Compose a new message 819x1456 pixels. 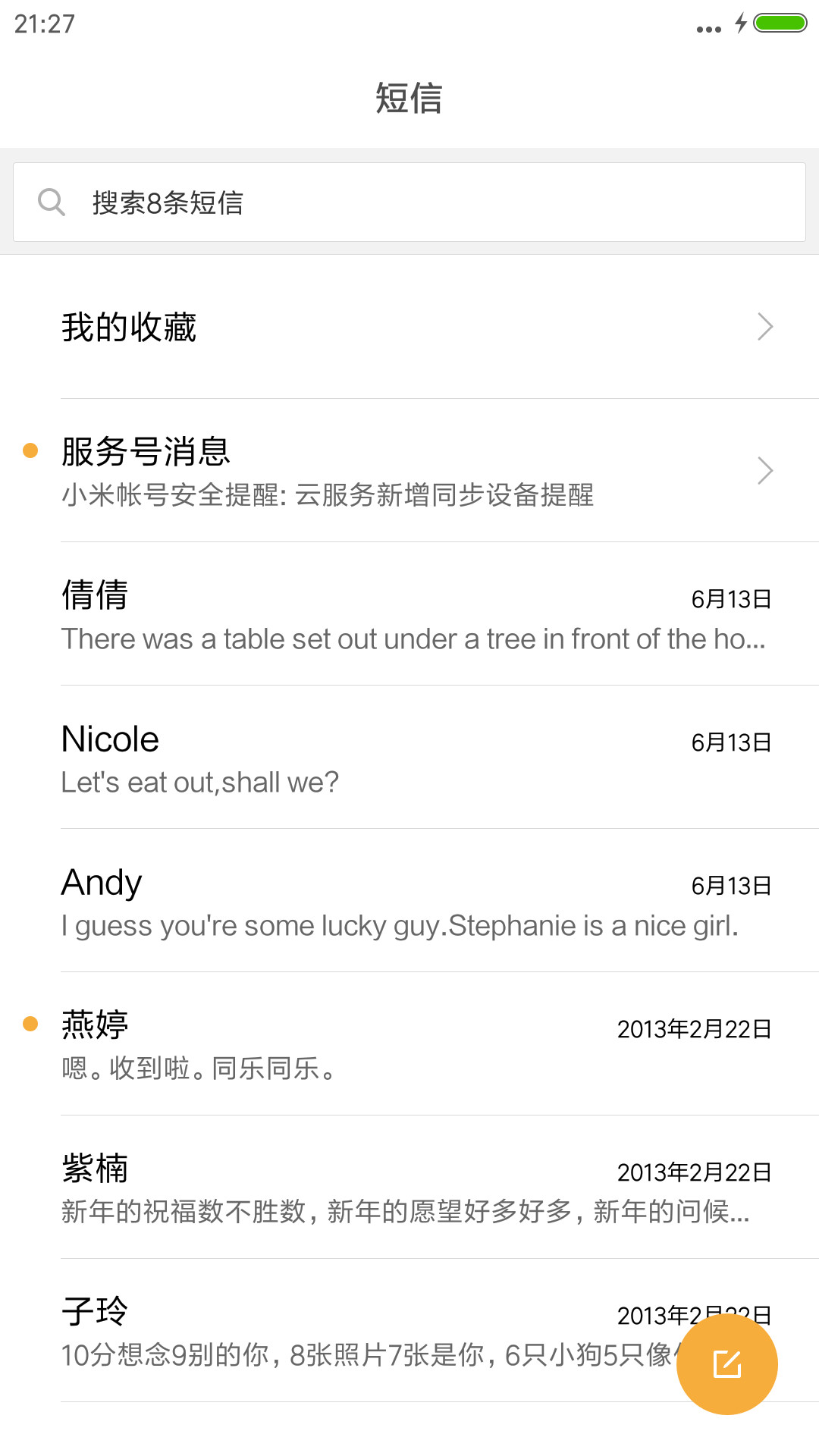pos(726,1364)
